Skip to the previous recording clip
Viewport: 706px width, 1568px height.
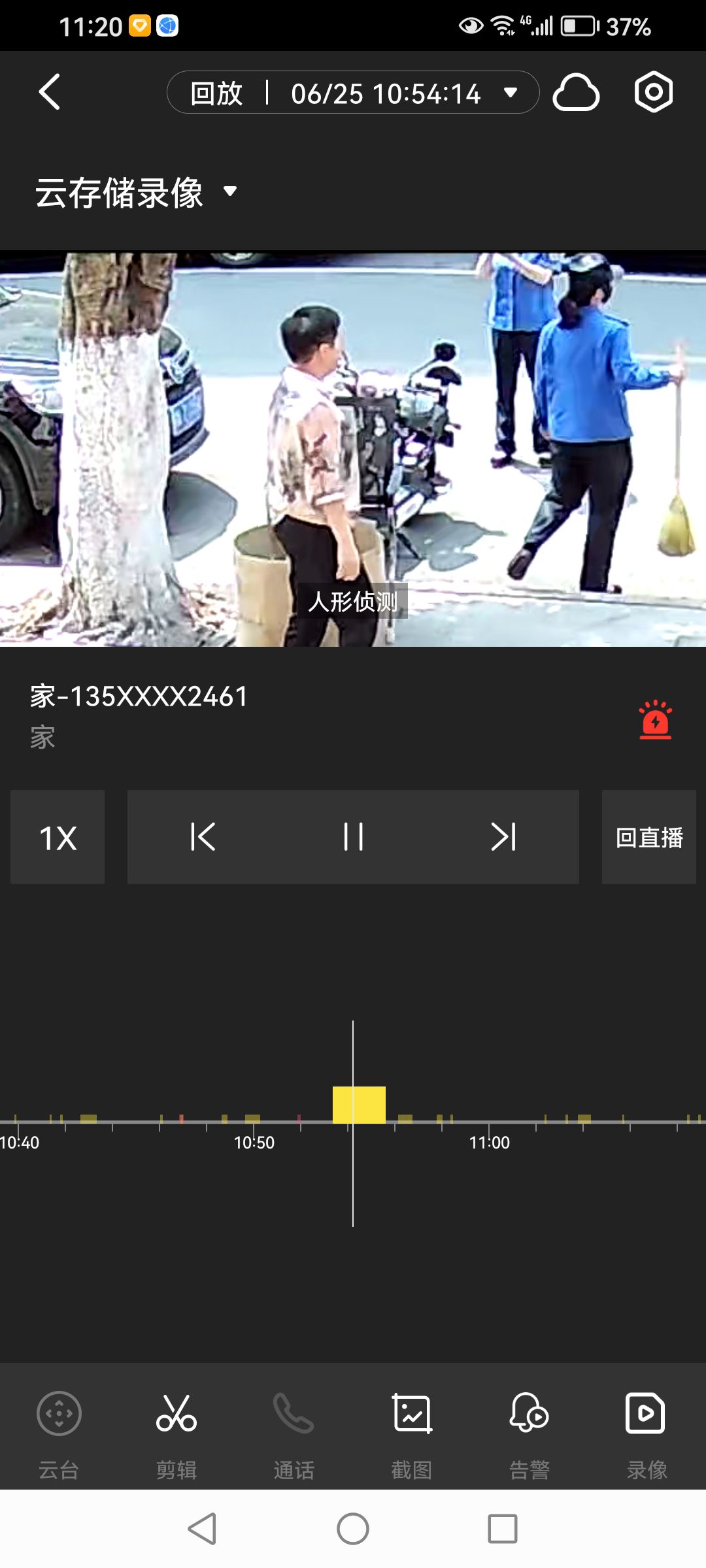tap(203, 837)
